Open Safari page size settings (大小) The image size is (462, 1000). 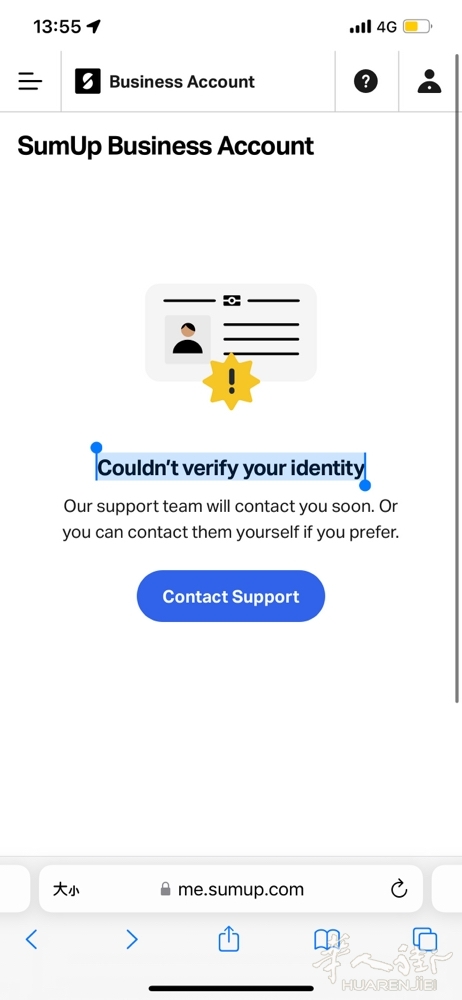tap(66, 889)
